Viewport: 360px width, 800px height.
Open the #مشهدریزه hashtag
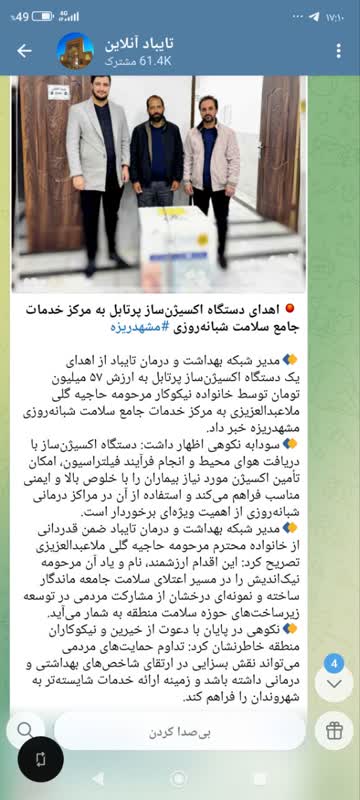(x=139, y=327)
